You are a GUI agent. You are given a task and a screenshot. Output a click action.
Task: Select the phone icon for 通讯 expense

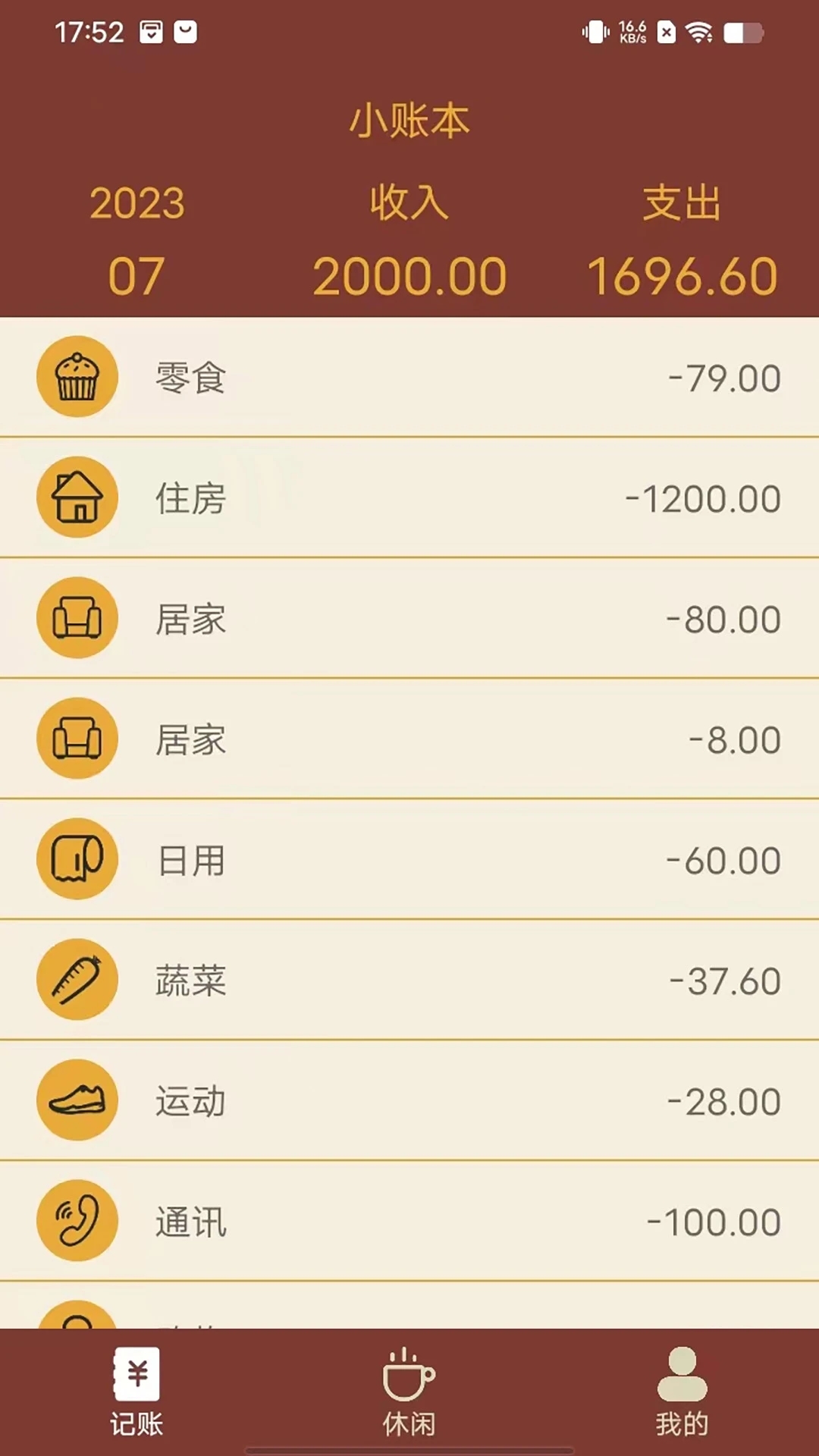(77, 1221)
